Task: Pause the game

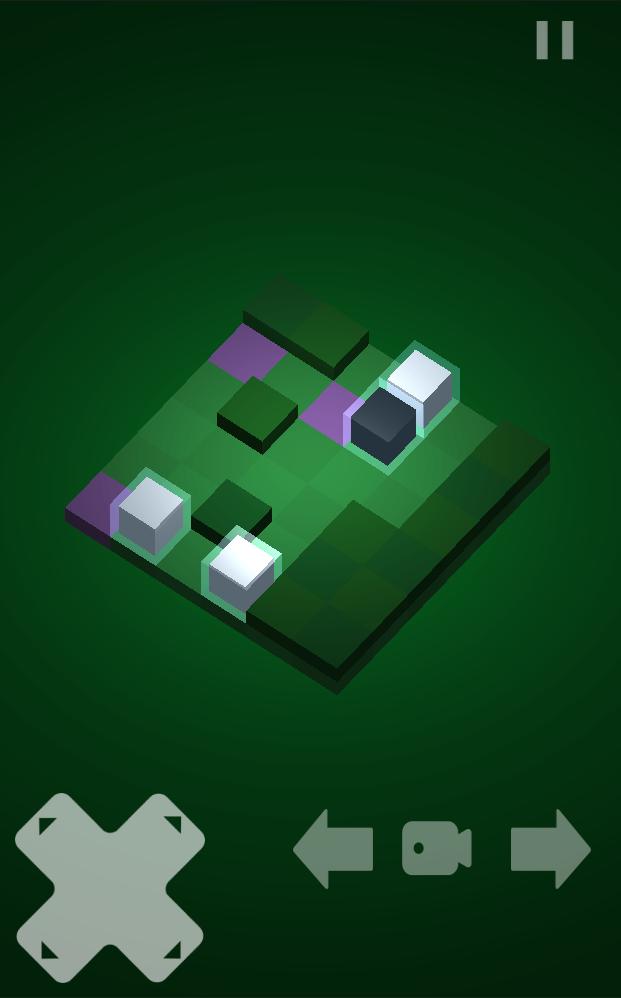Action: point(554,41)
